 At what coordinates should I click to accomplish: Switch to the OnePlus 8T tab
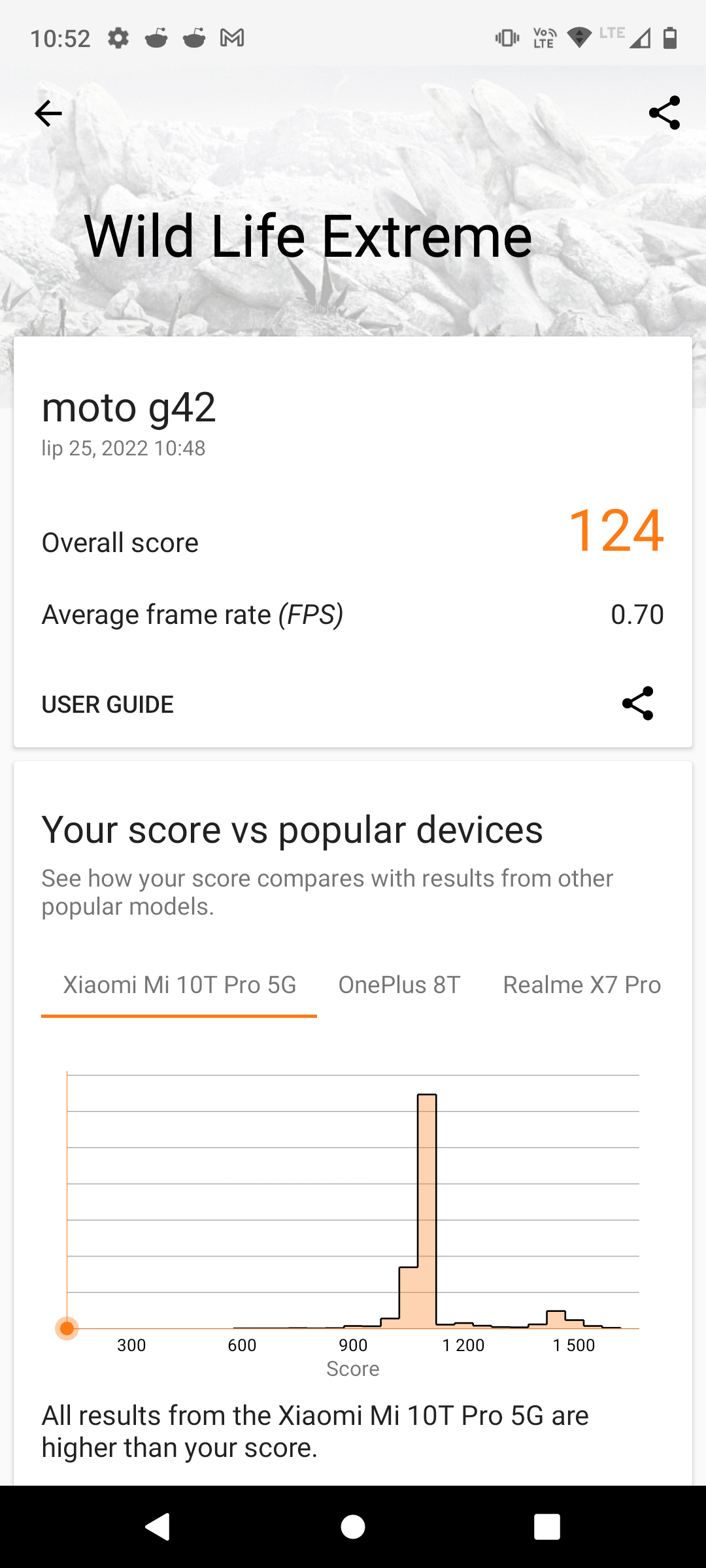pyautogui.click(x=399, y=985)
